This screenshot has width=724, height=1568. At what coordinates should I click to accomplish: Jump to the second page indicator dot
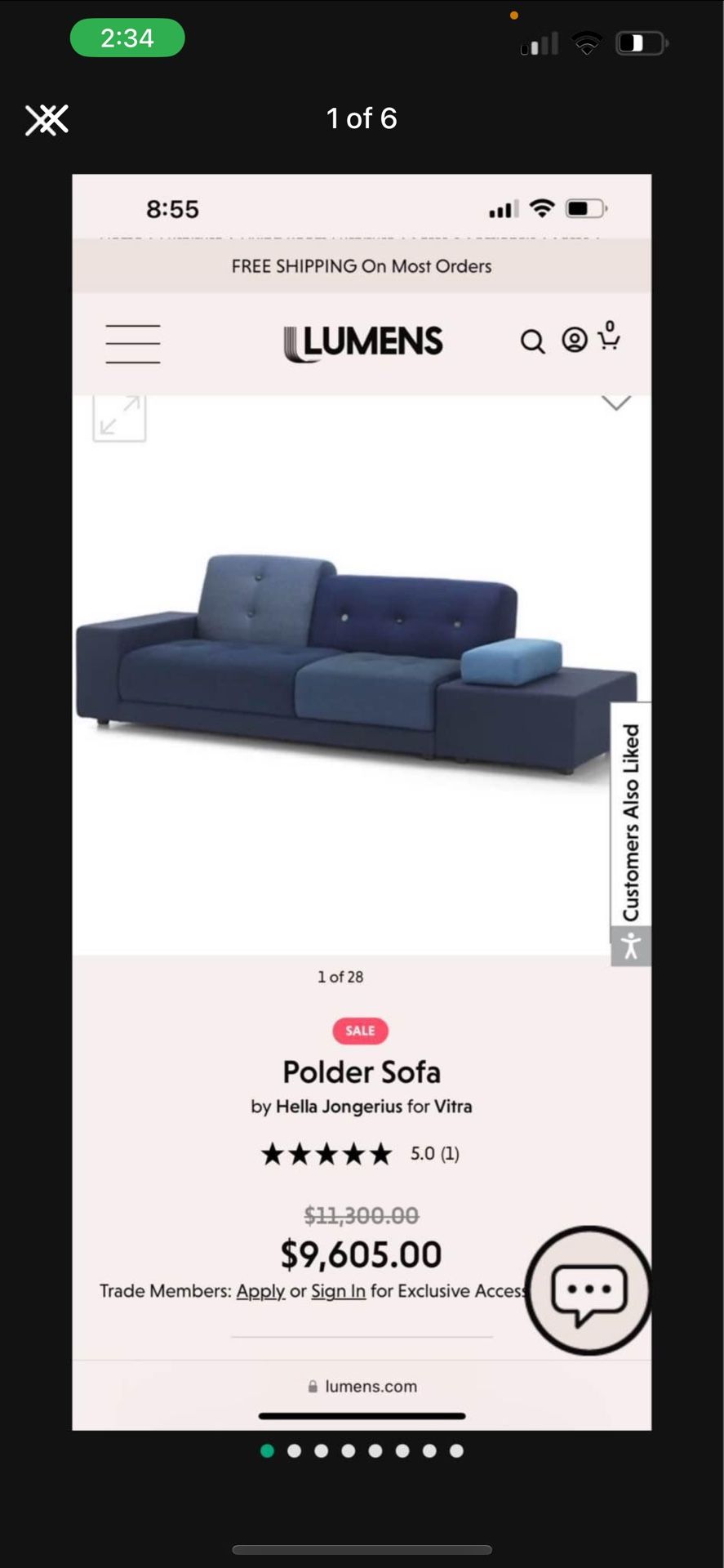[x=295, y=1450]
